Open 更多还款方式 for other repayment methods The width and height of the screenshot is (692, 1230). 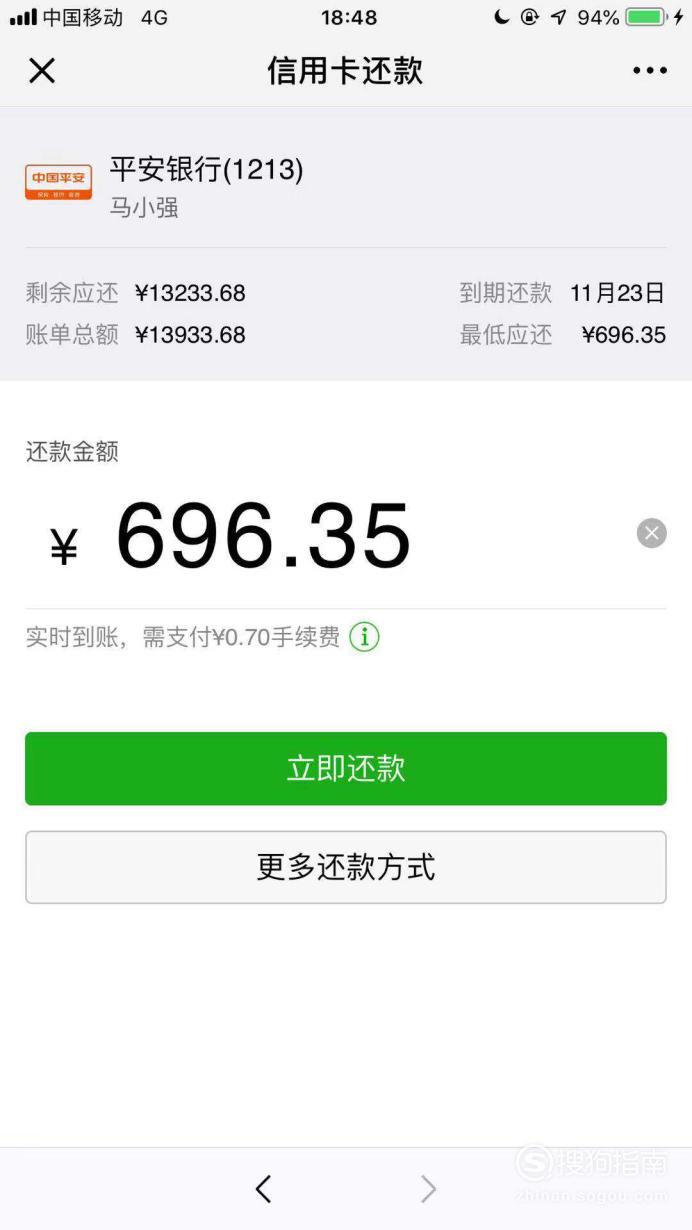(346, 867)
